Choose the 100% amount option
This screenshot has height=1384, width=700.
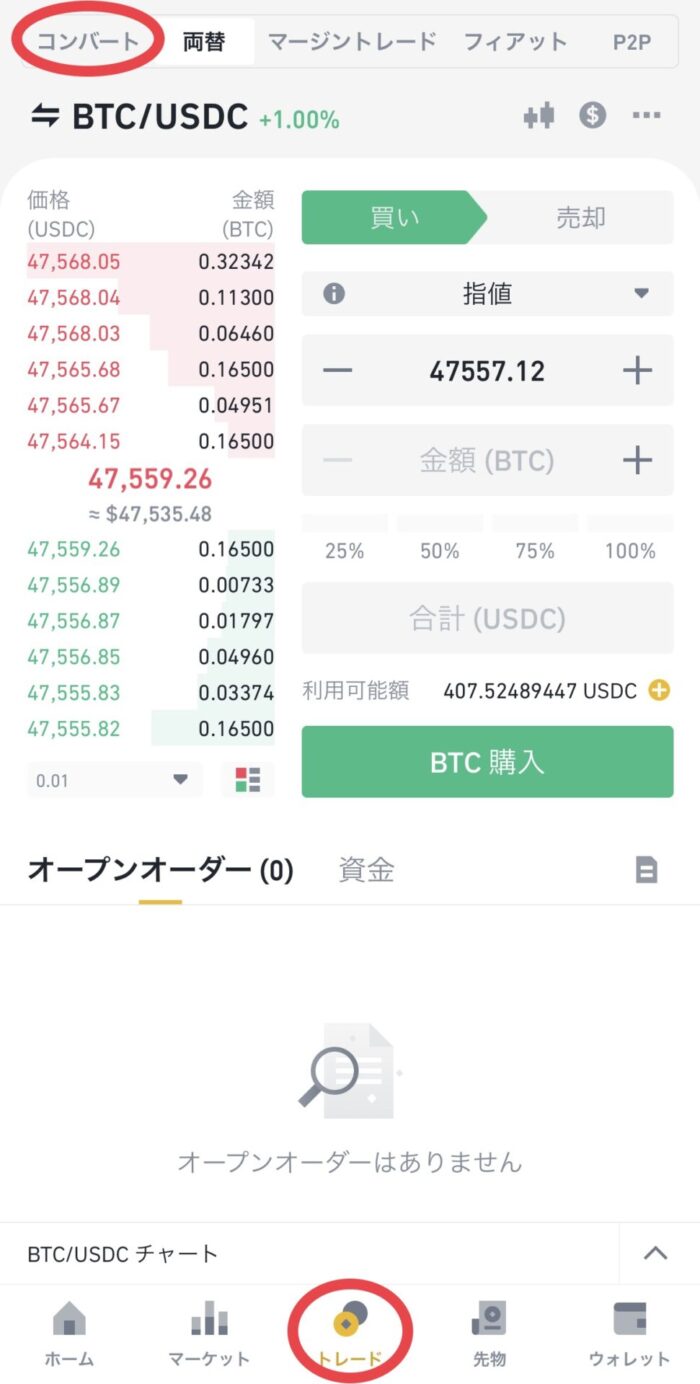coord(630,551)
